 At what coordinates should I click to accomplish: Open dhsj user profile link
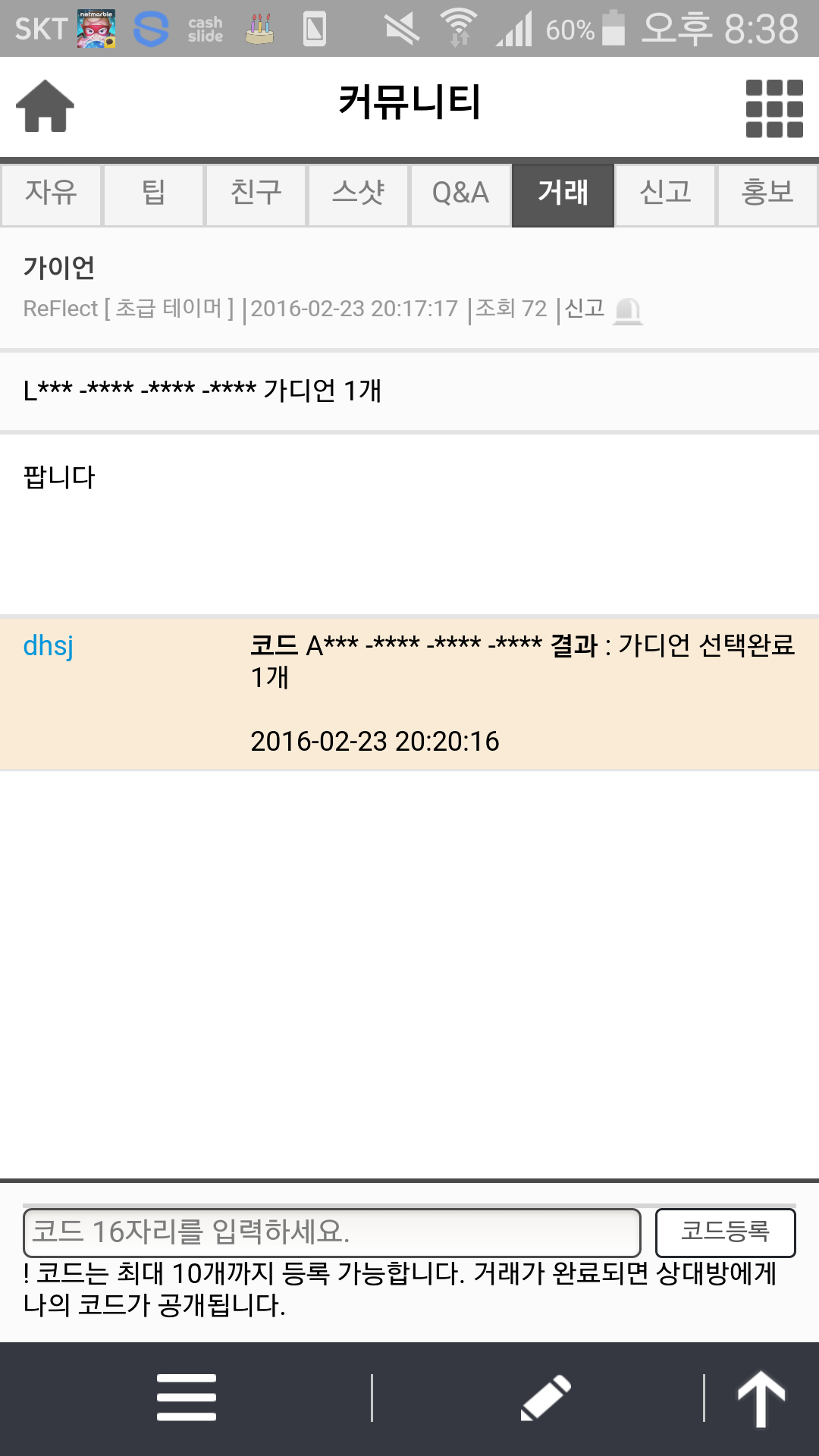(x=49, y=646)
